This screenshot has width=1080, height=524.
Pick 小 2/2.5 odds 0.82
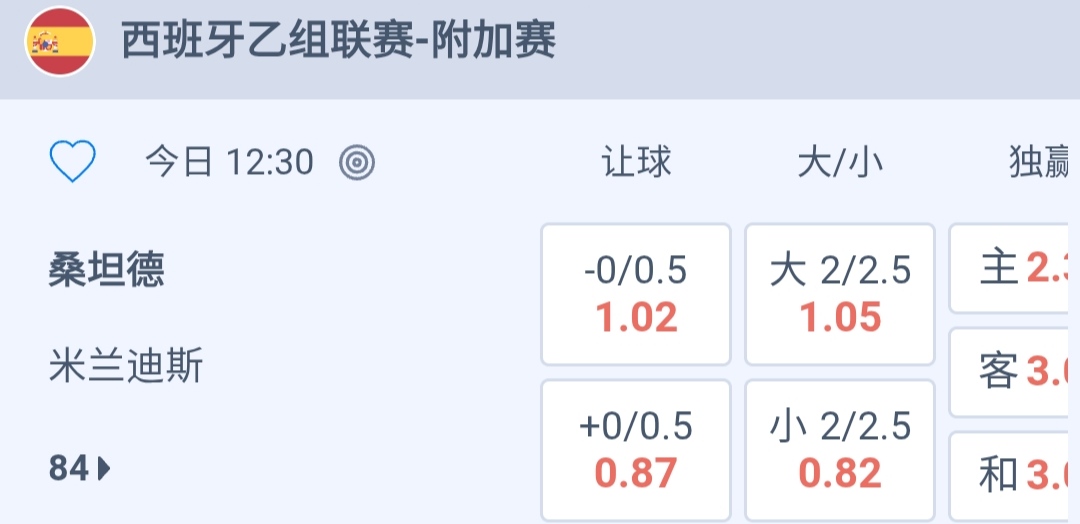pos(840,449)
